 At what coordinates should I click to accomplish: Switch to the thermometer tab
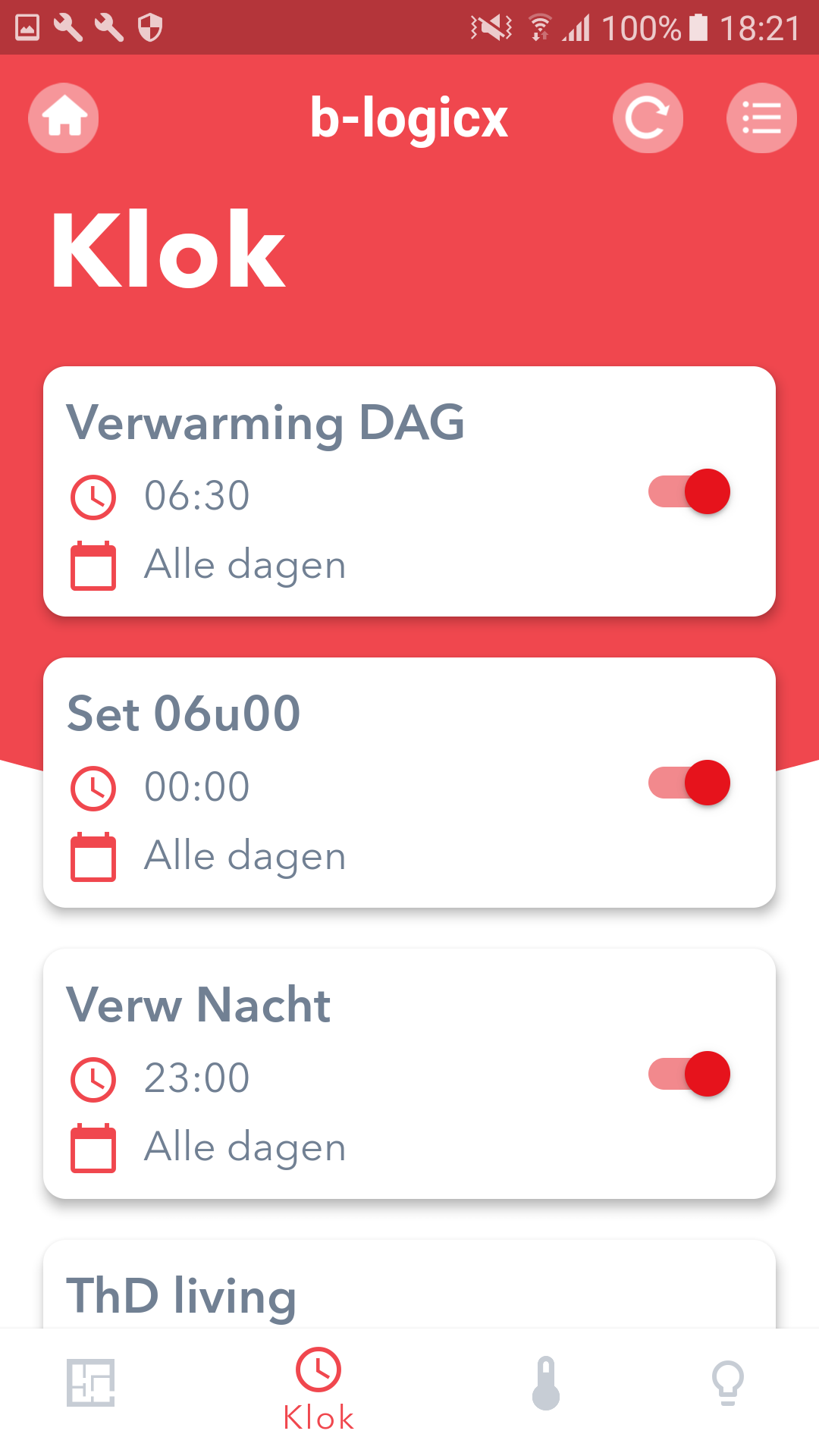(x=546, y=1383)
